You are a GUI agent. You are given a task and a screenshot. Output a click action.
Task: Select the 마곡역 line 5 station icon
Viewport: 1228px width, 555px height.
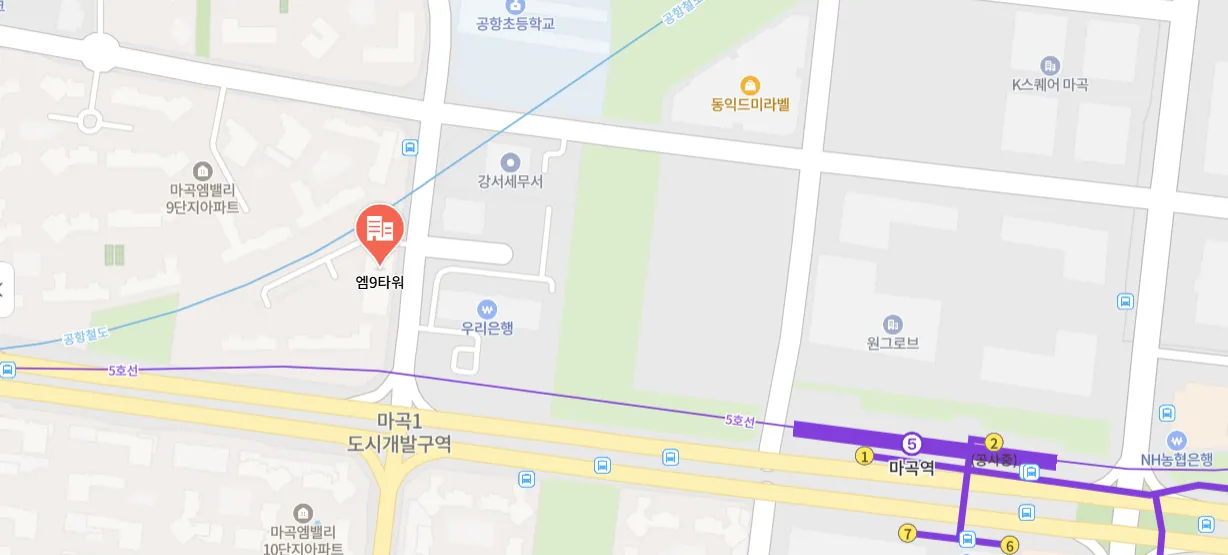click(911, 443)
